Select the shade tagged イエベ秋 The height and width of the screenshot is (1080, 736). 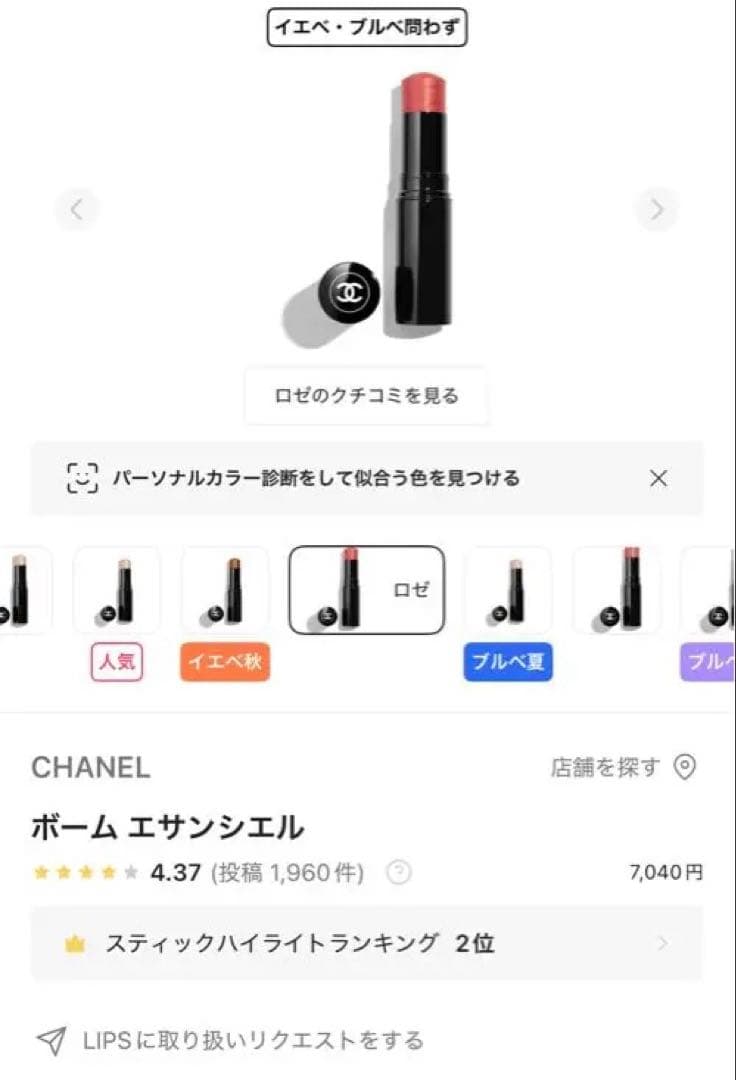[224, 590]
